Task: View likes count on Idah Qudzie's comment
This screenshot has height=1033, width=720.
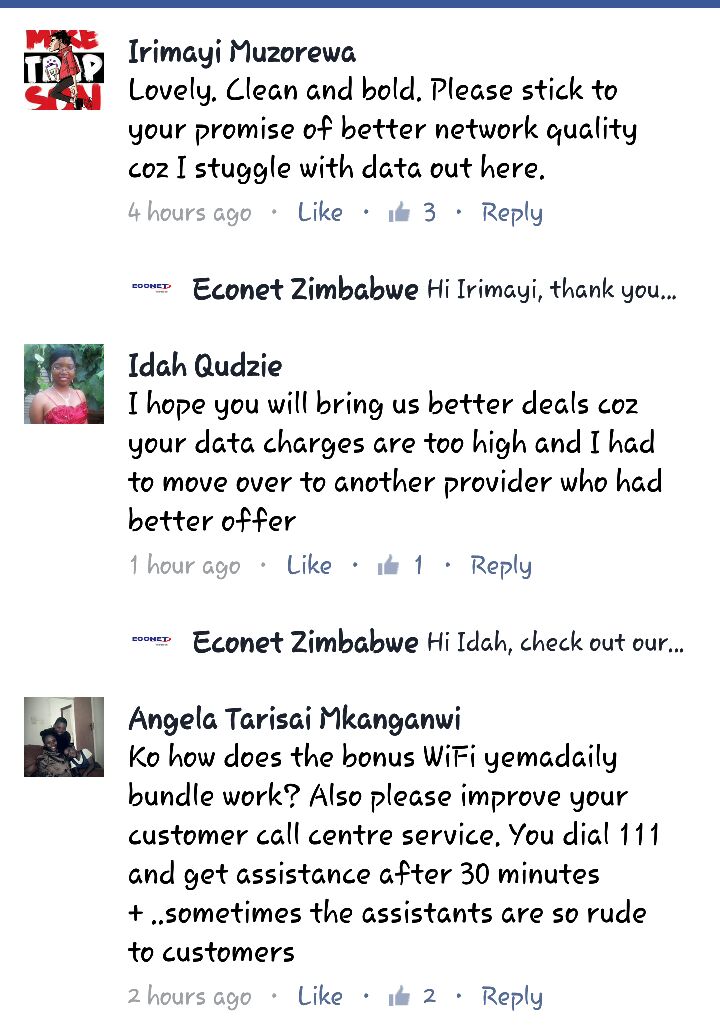Action: 400,565
